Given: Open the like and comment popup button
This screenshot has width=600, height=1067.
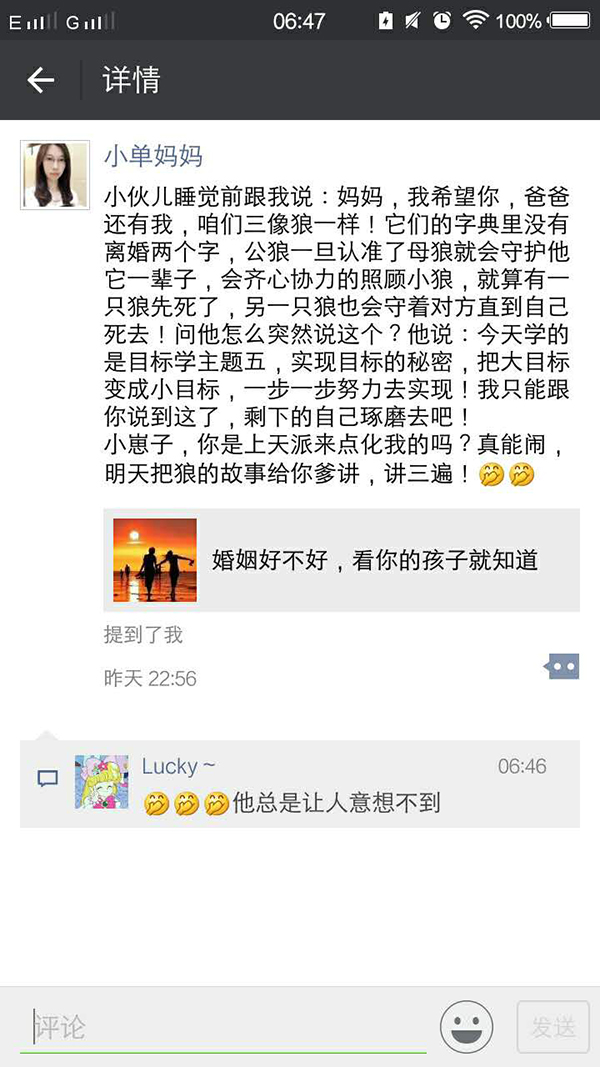Looking at the screenshot, I should [x=561, y=666].
